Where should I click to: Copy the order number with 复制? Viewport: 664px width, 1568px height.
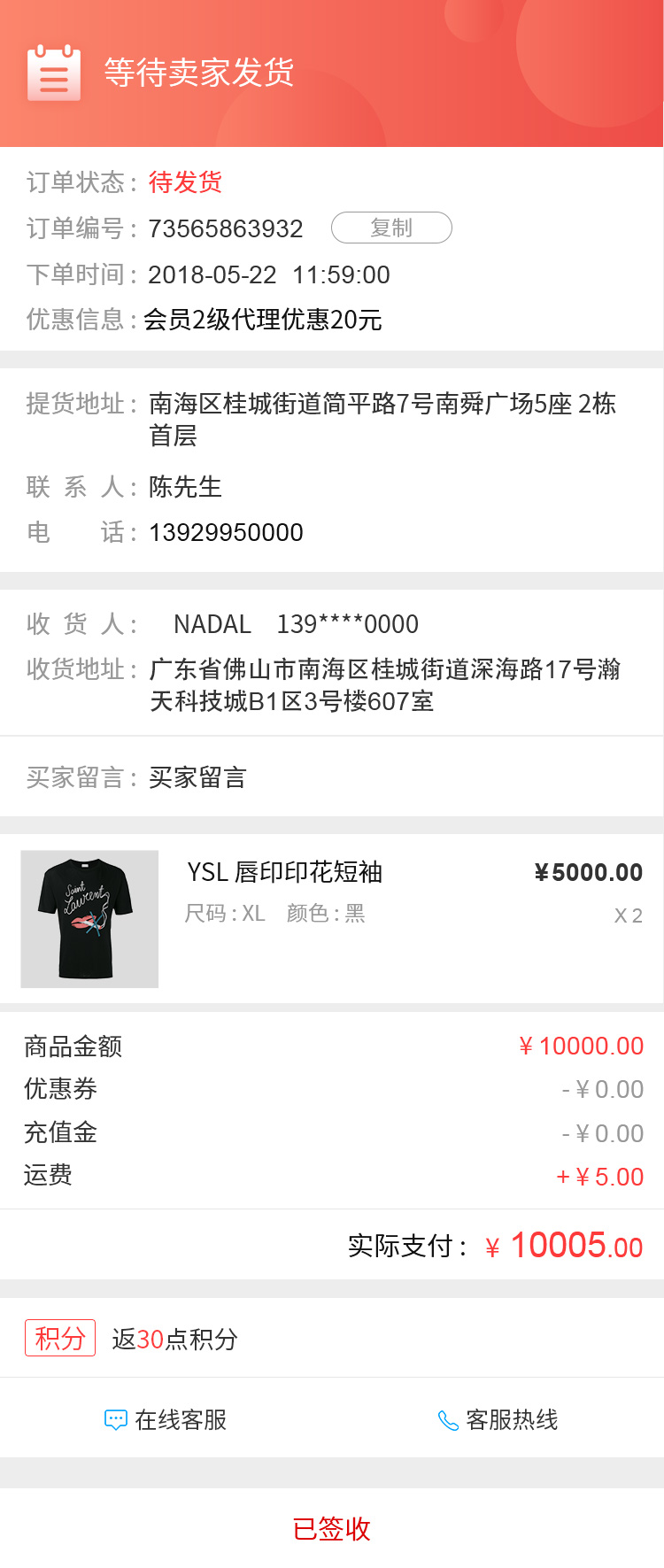[x=391, y=228]
